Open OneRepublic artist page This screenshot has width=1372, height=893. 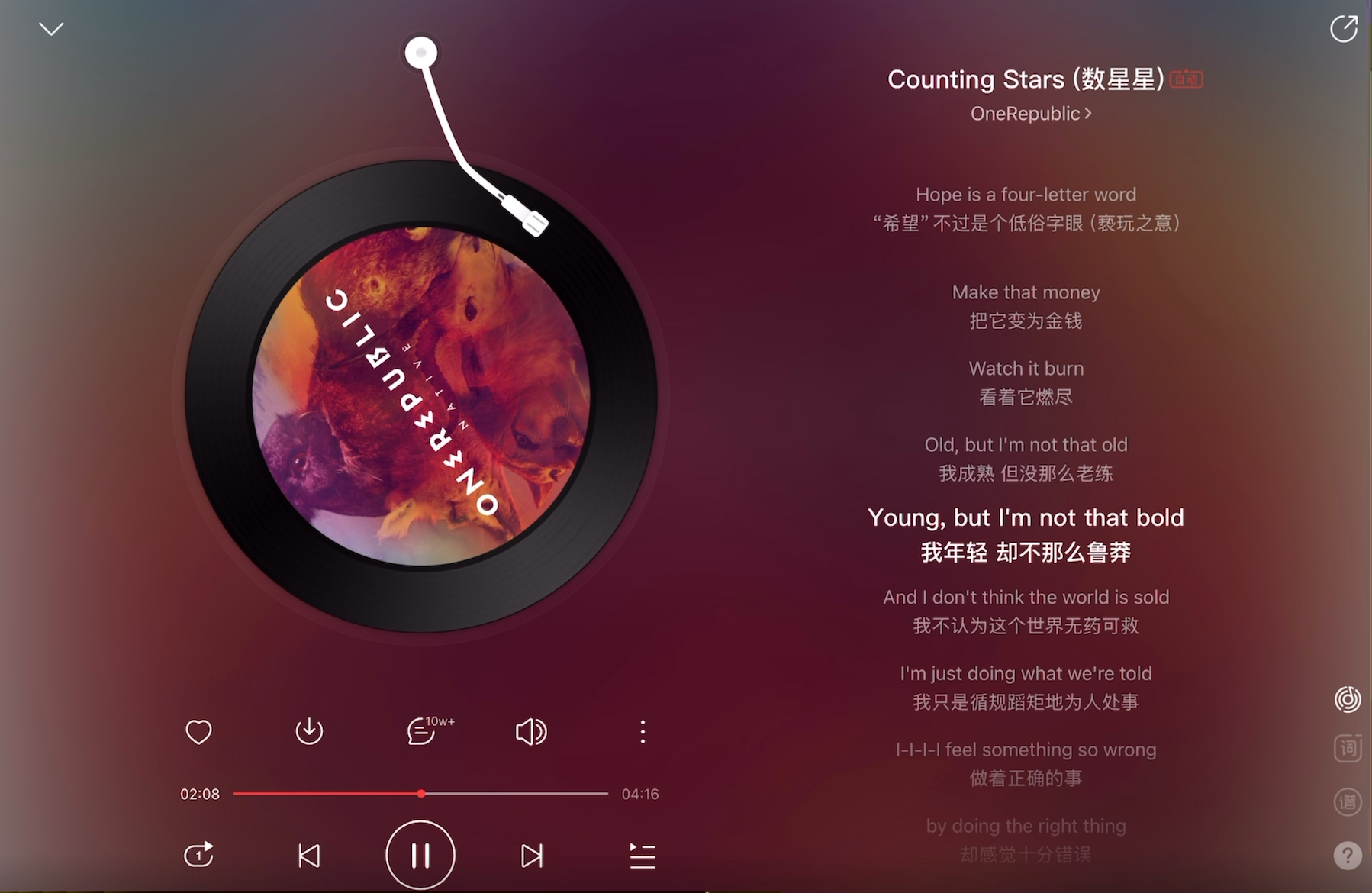[1030, 114]
